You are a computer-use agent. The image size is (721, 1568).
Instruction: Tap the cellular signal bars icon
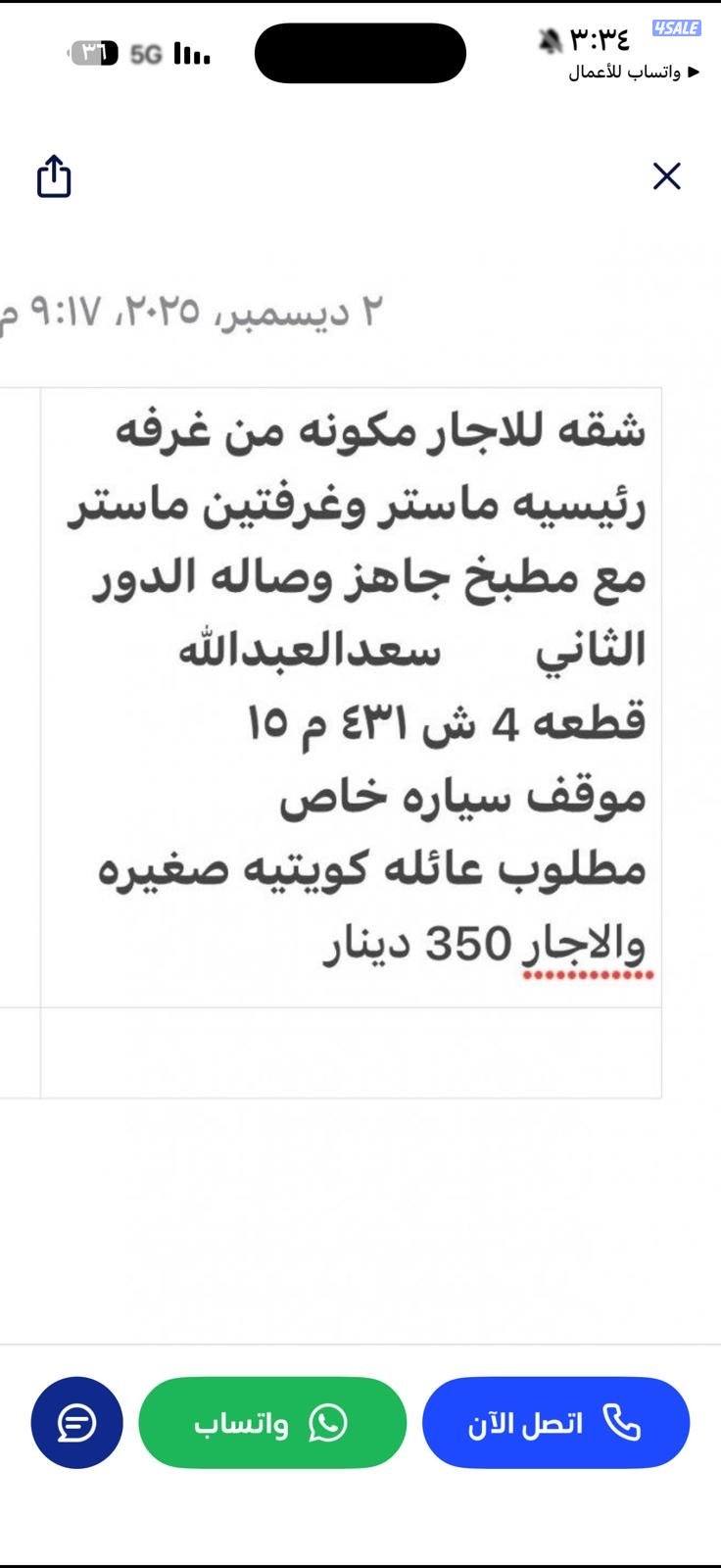coord(192,54)
